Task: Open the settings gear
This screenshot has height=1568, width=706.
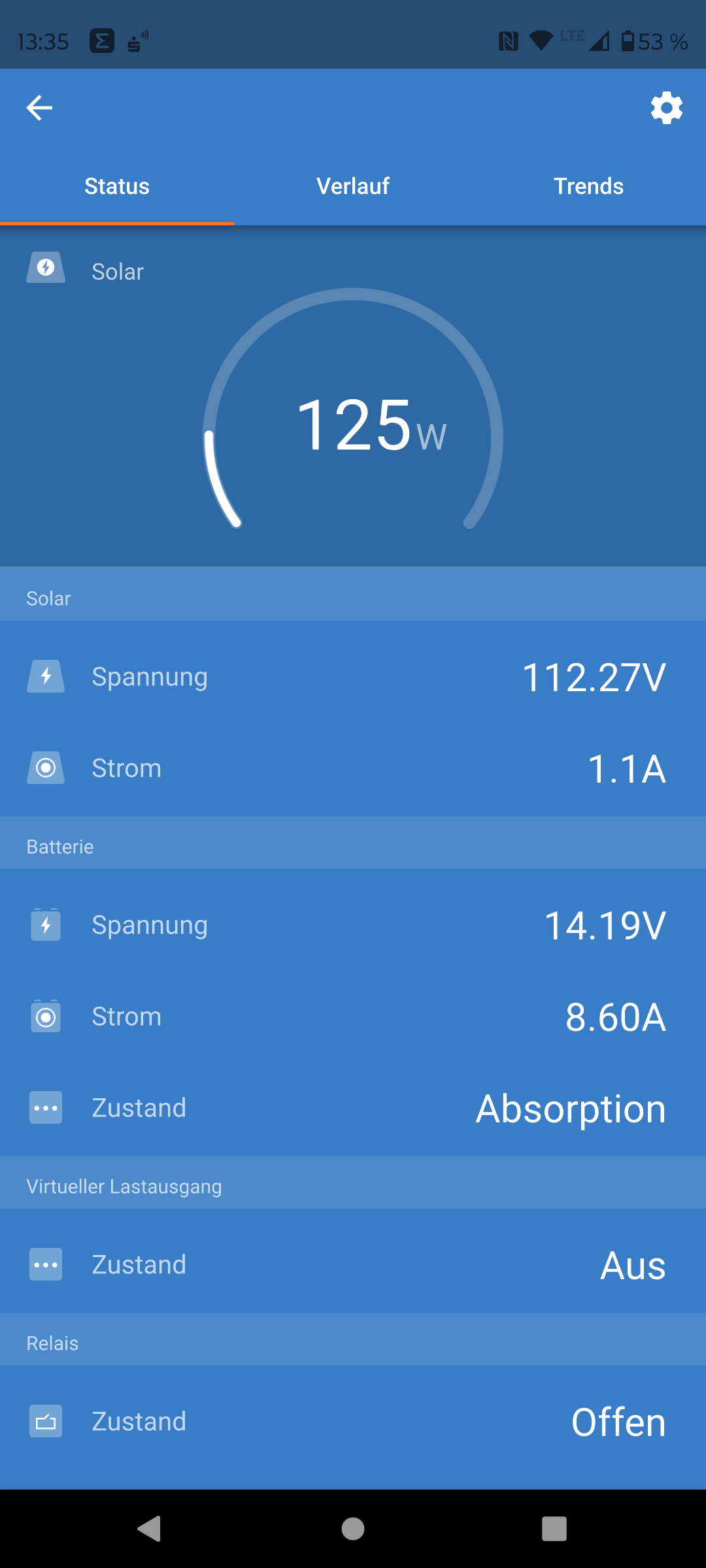Action: pyautogui.click(x=666, y=108)
